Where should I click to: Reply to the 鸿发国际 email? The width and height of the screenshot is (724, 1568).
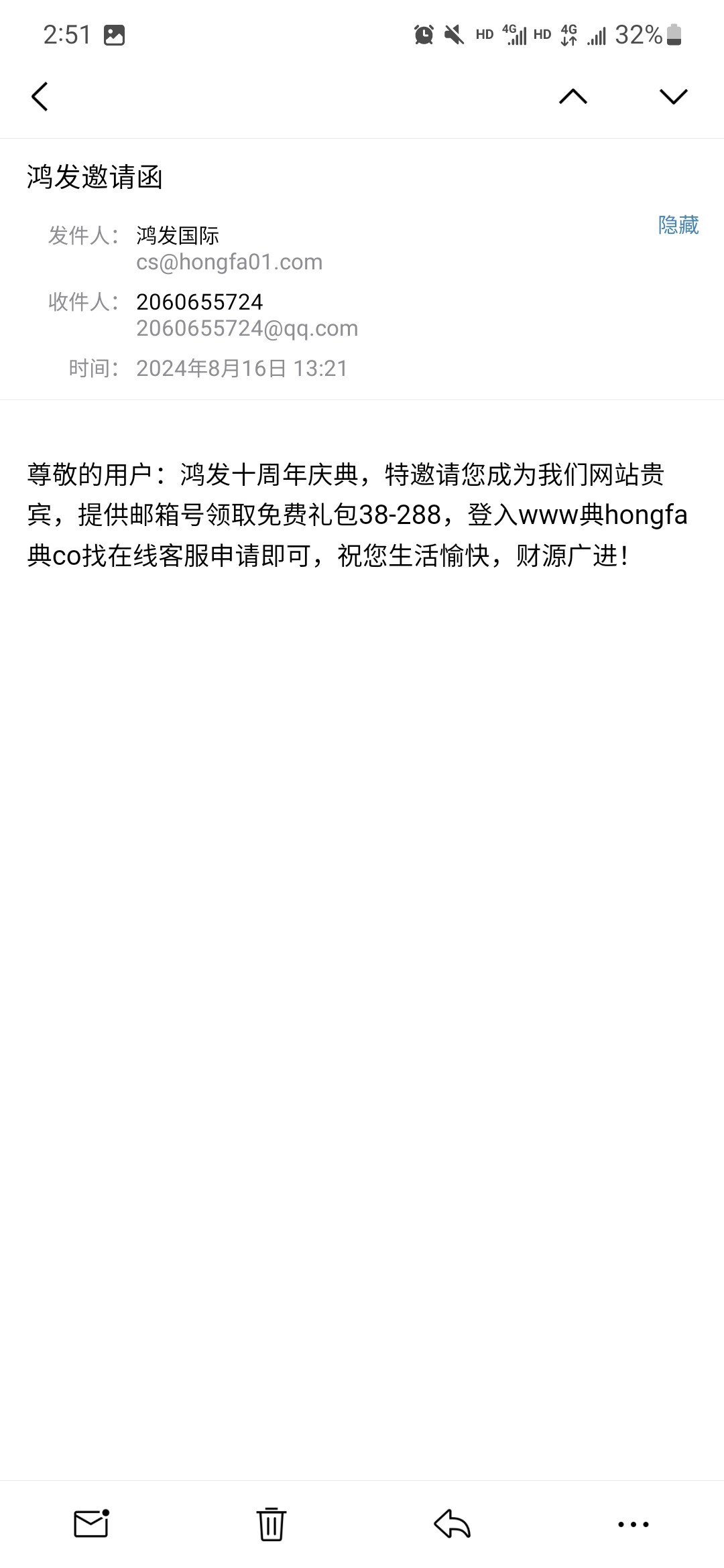pyautogui.click(x=452, y=1524)
